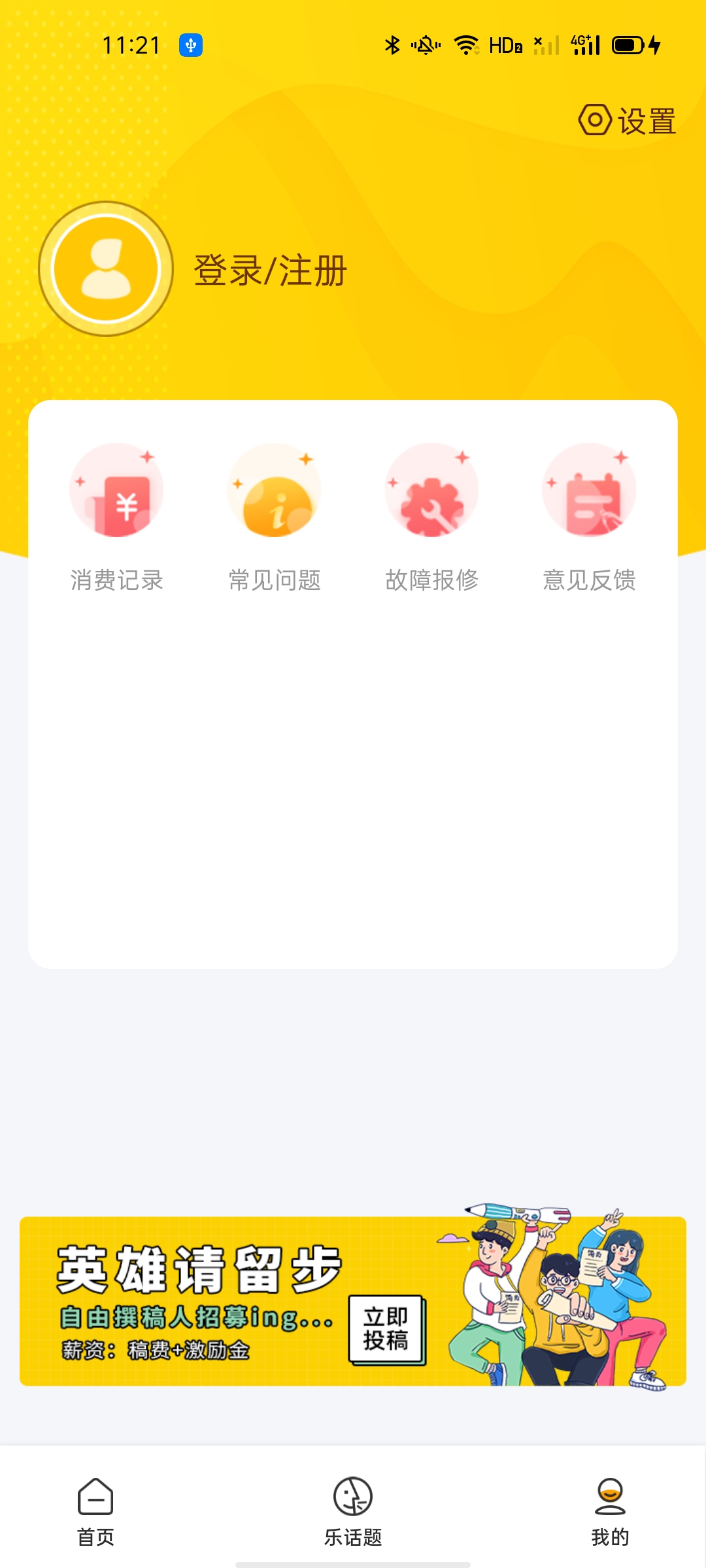
Task: Open the 常见问题 FAQ icon
Action: (274, 490)
